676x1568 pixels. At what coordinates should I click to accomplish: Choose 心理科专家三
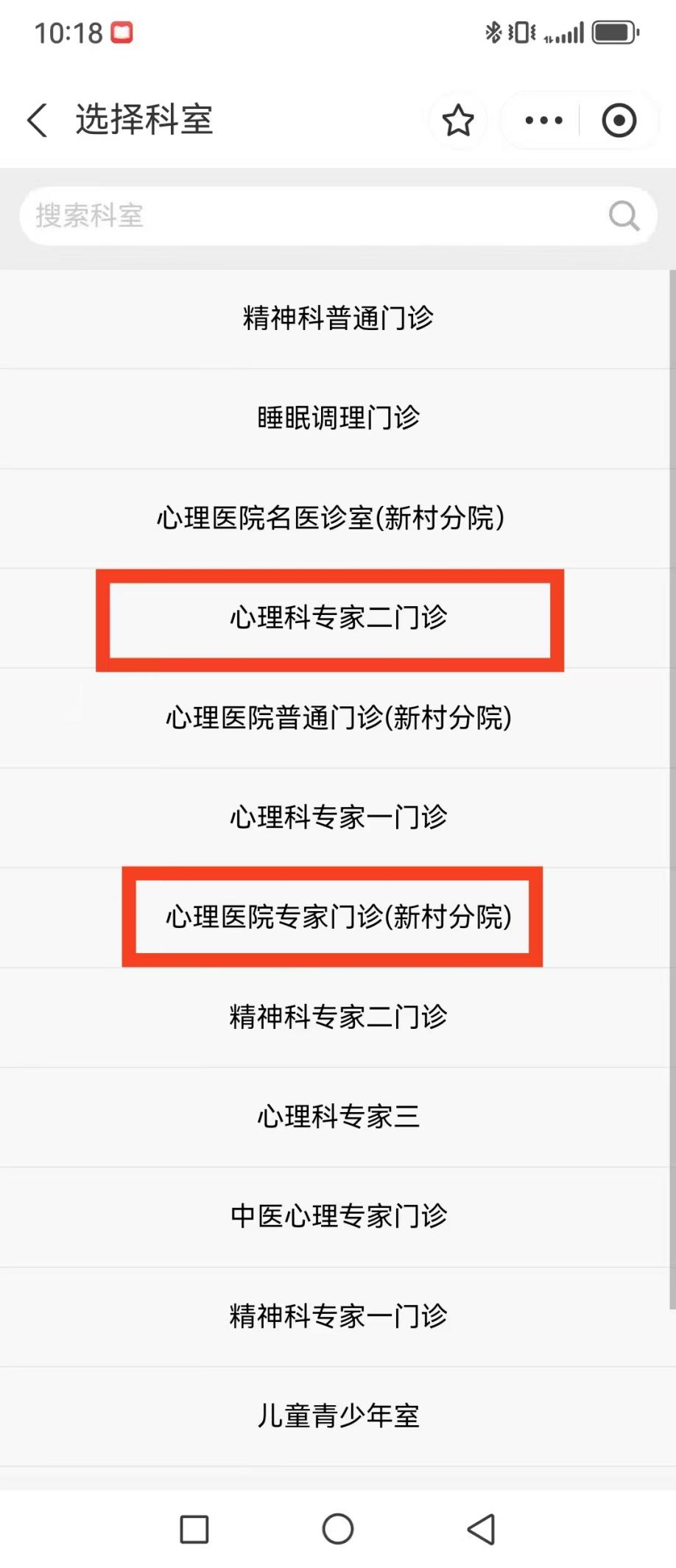point(338,1117)
